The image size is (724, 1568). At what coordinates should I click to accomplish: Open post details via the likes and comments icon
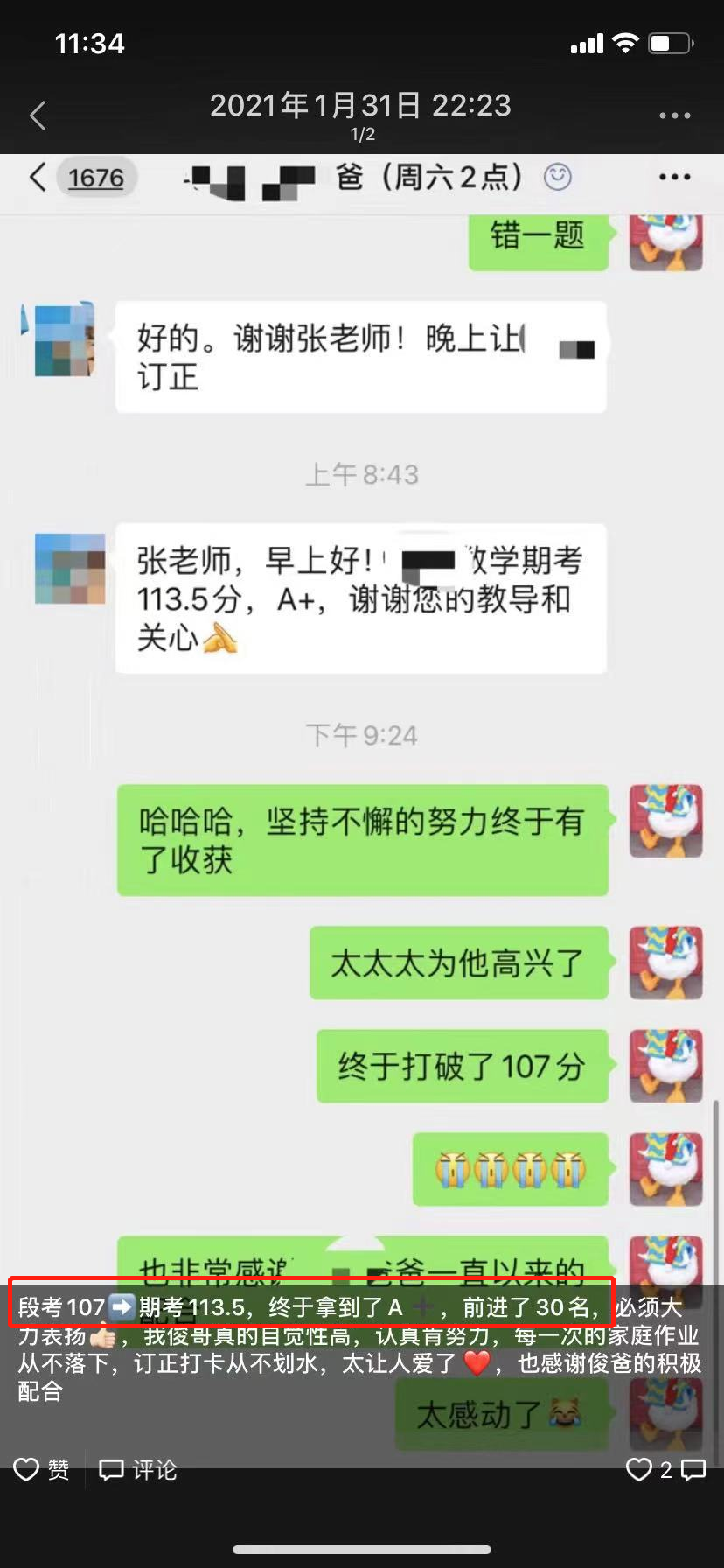tap(665, 1469)
